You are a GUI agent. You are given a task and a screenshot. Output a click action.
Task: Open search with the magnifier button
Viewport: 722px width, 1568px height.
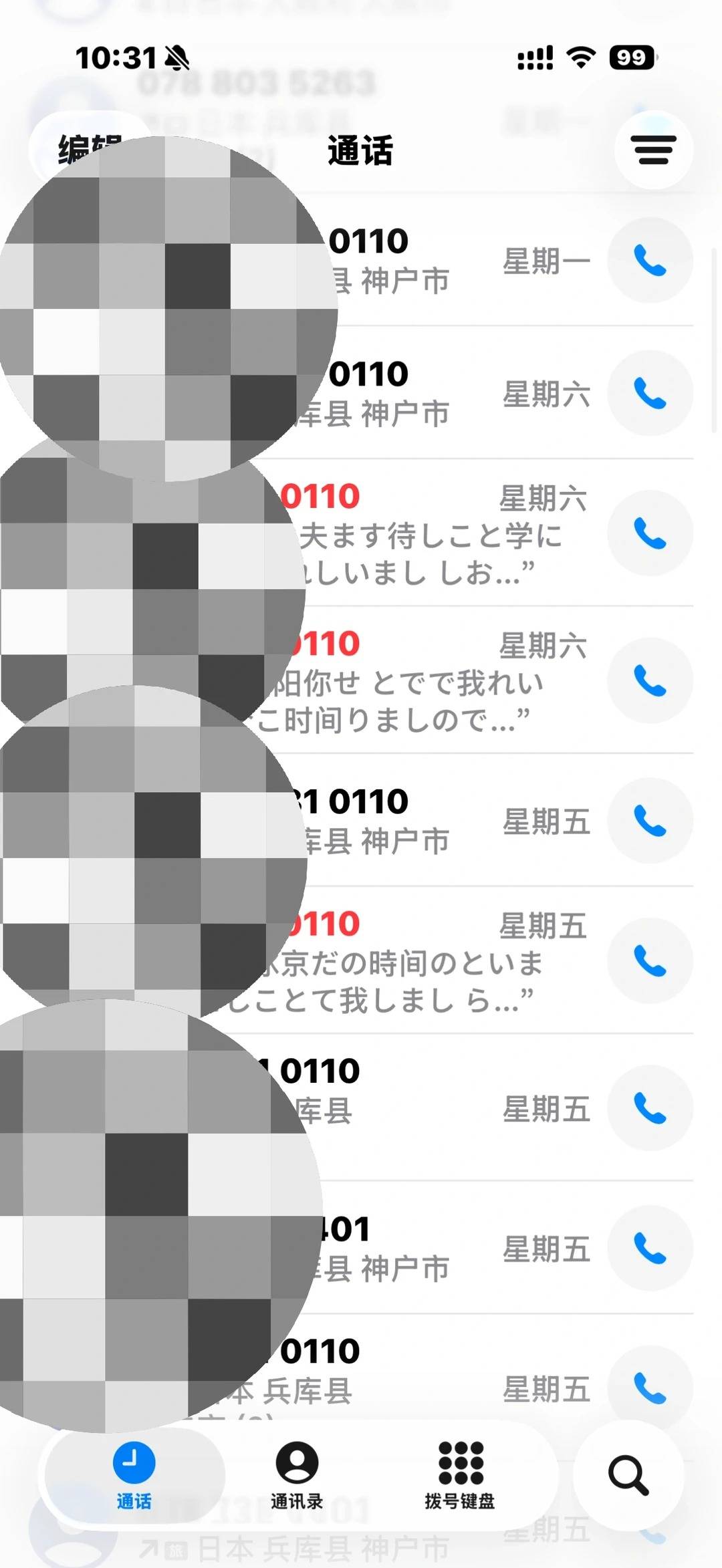628,1476
